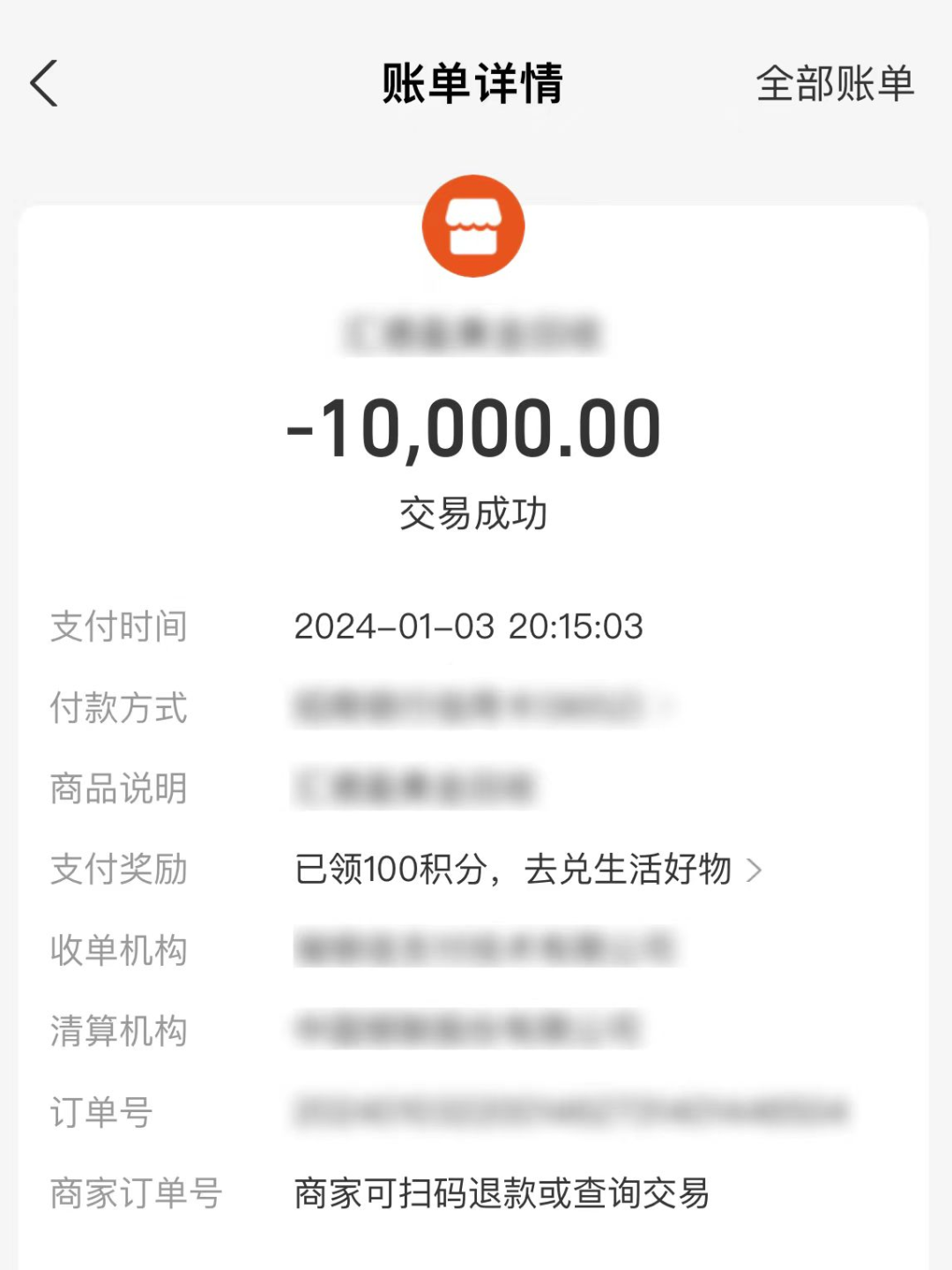952x1270 pixels.
Task: Tap the orange merchant shop icon
Action: click(x=473, y=226)
